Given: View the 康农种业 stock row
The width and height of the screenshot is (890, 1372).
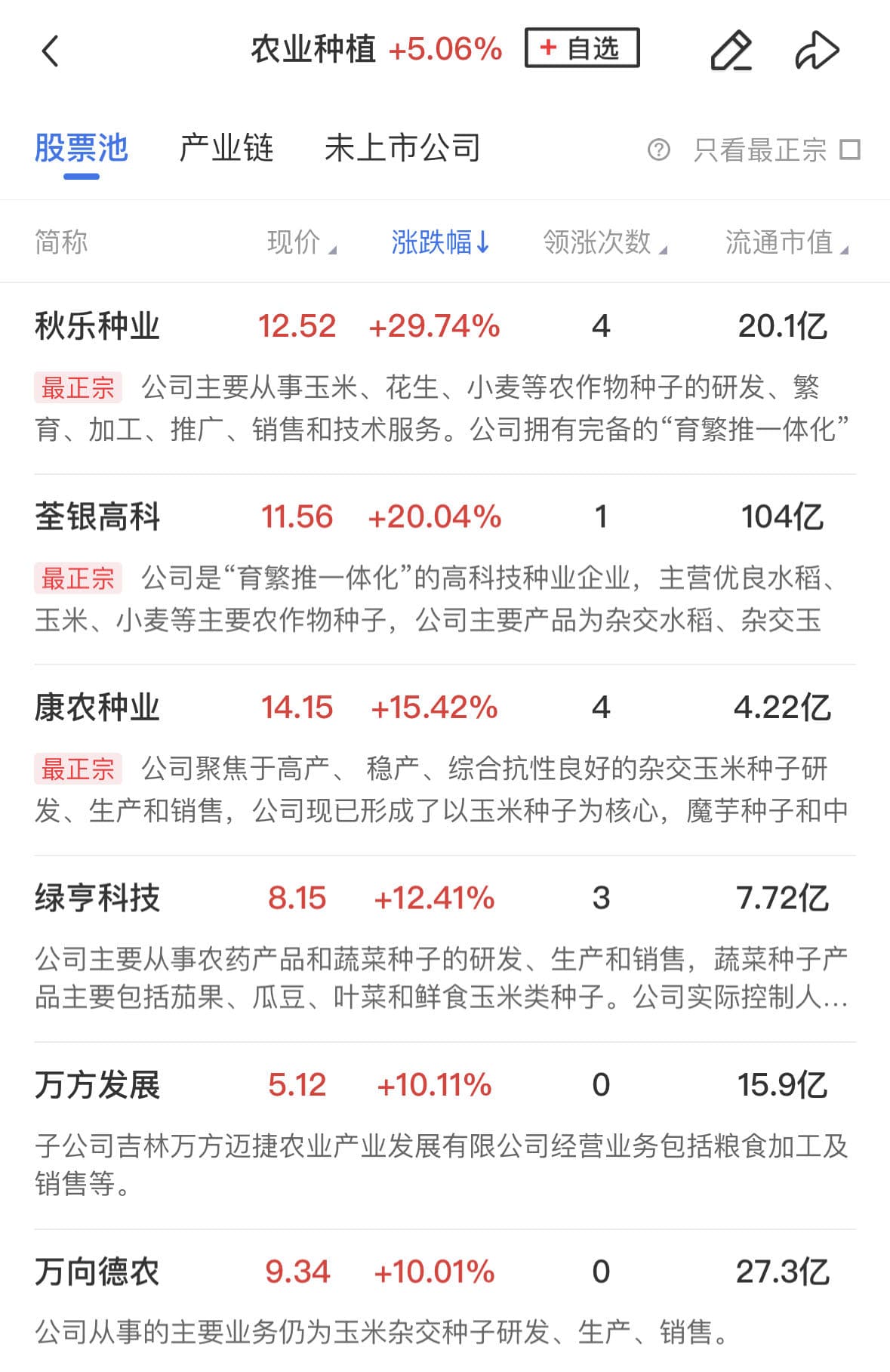Looking at the screenshot, I should [97, 708].
